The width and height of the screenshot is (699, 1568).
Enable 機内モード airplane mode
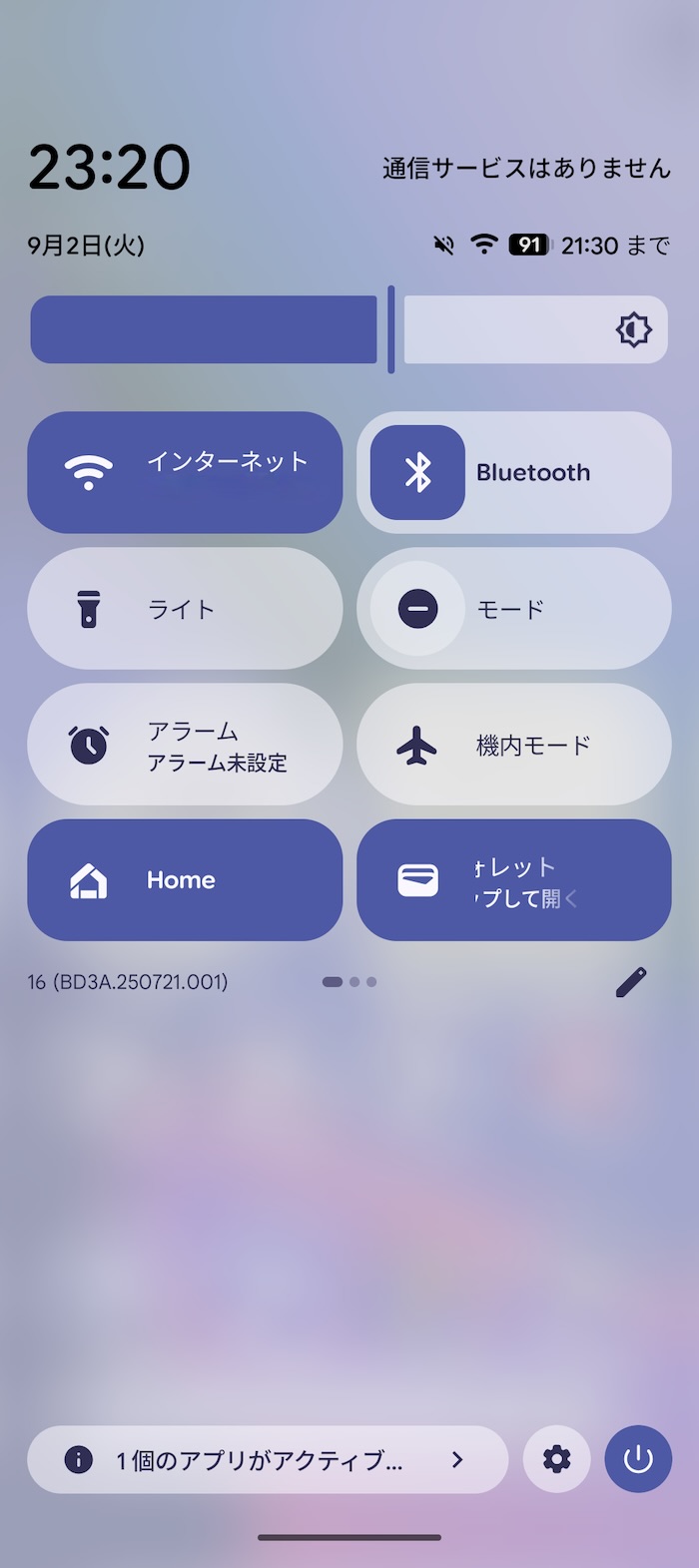[x=514, y=745]
